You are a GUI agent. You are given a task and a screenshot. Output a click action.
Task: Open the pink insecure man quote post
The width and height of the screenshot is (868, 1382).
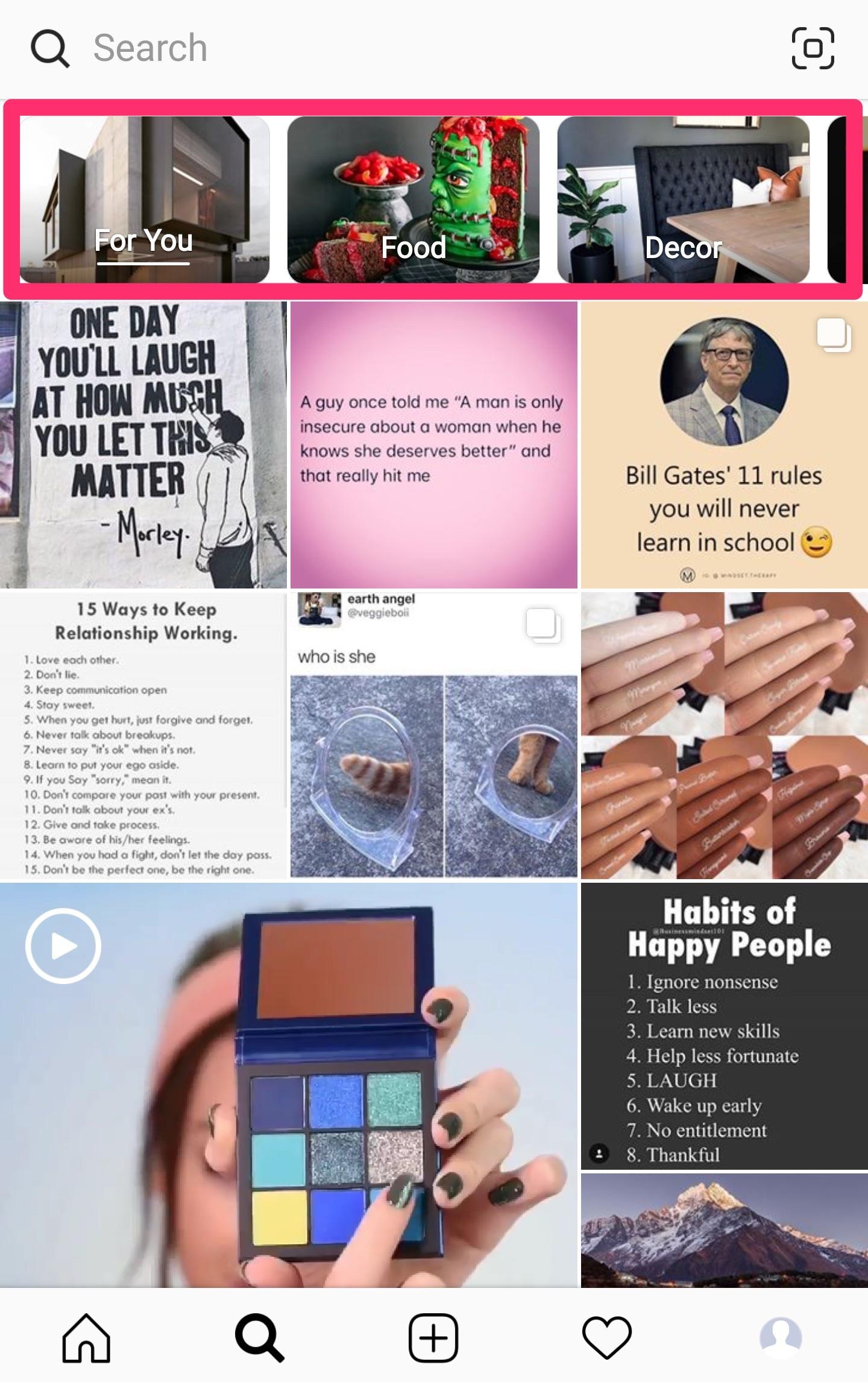tap(433, 445)
